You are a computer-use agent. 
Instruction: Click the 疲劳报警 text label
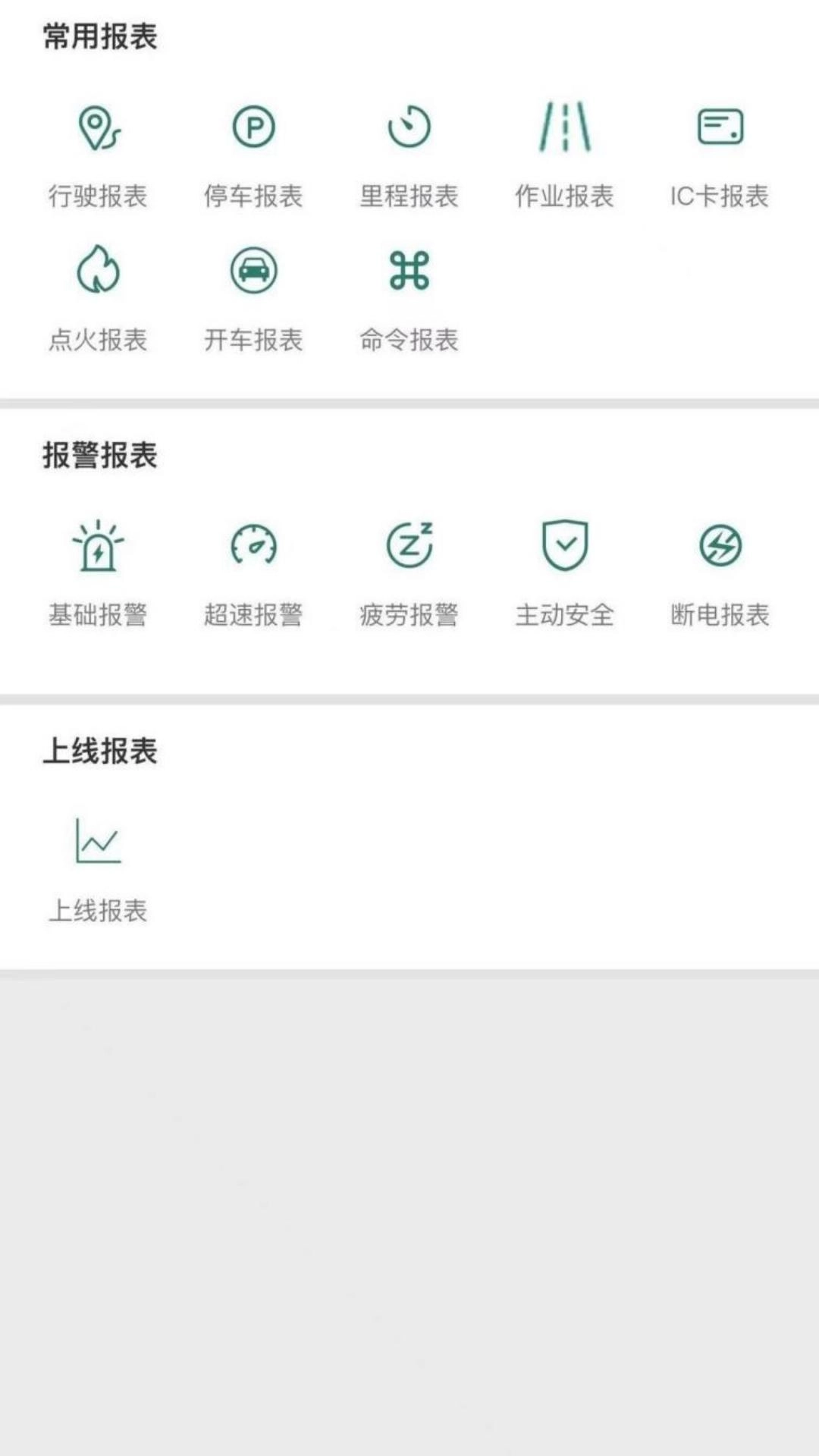[x=409, y=614]
